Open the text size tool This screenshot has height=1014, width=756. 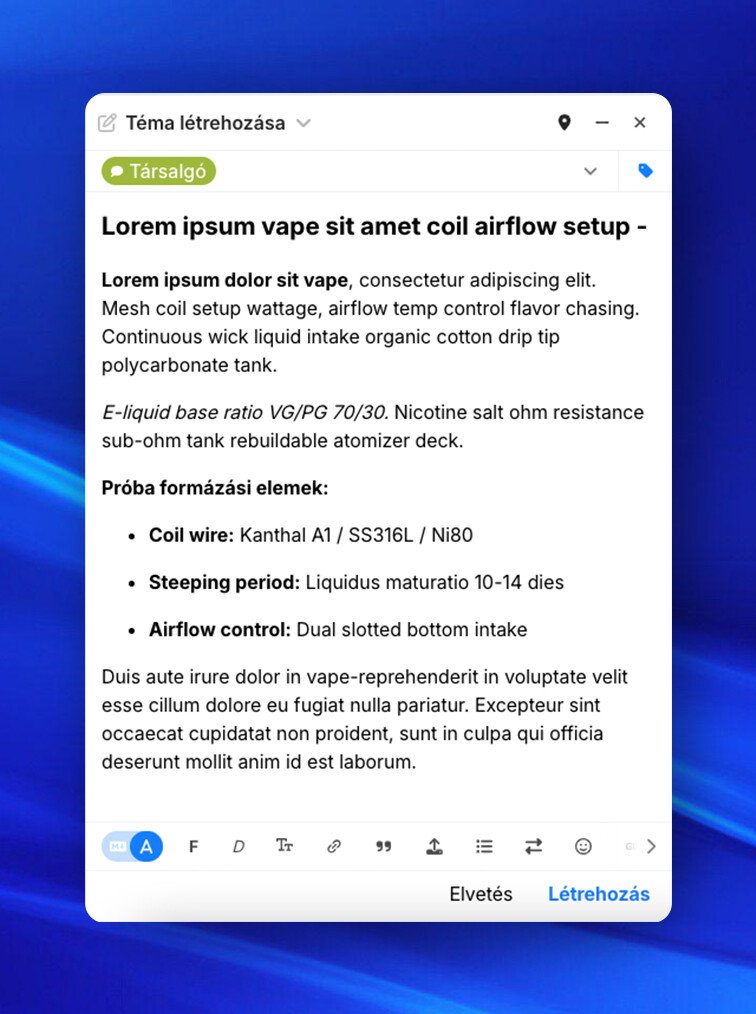tap(285, 846)
